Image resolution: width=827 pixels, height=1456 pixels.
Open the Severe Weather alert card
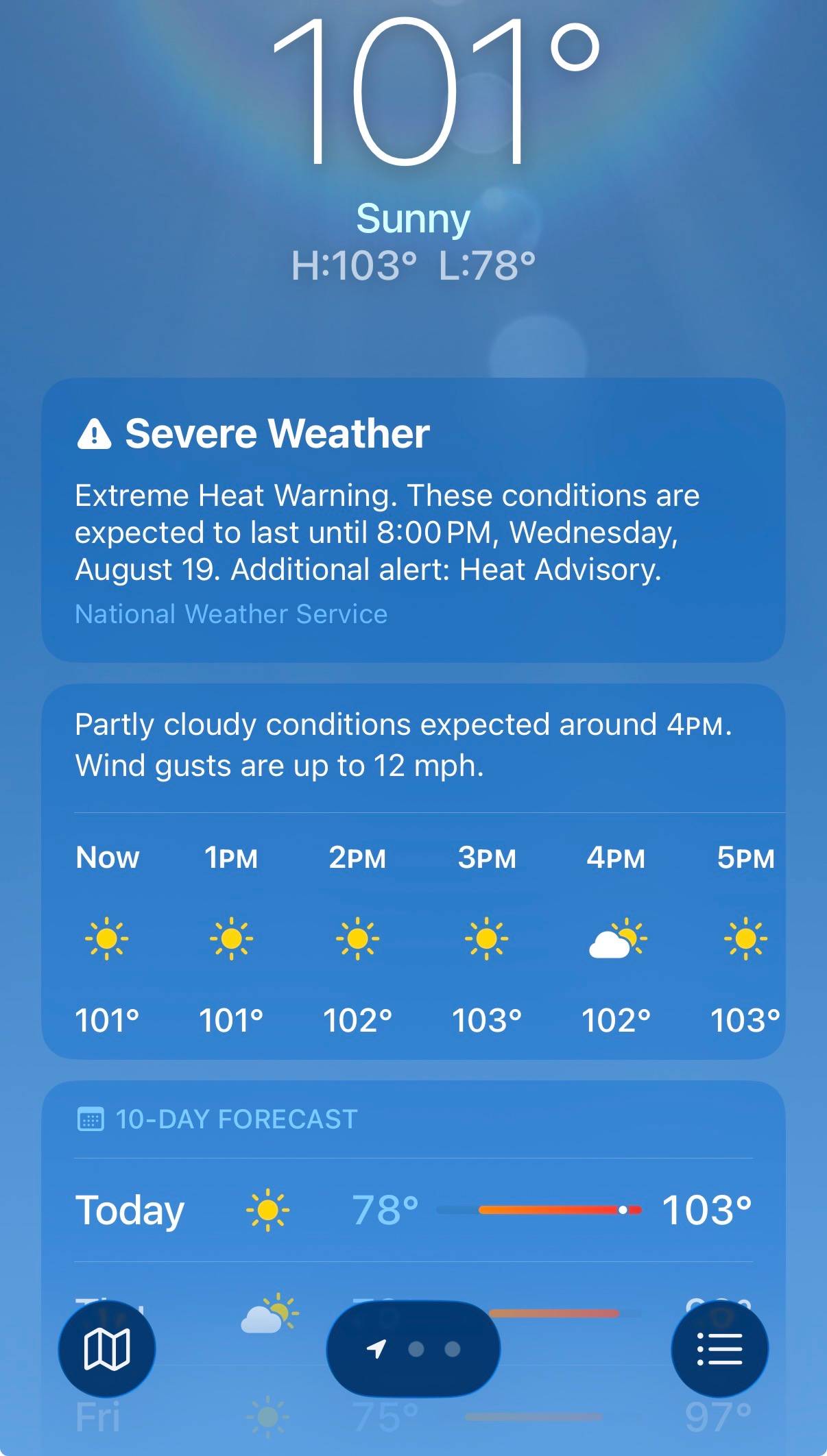[413, 520]
